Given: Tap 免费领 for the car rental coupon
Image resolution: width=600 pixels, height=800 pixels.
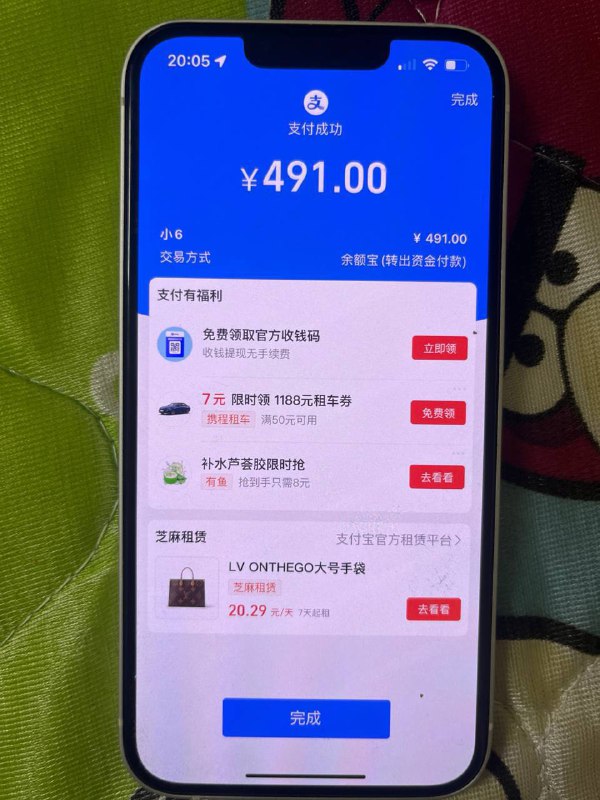Looking at the screenshot, I should click(x=438, y=412).
